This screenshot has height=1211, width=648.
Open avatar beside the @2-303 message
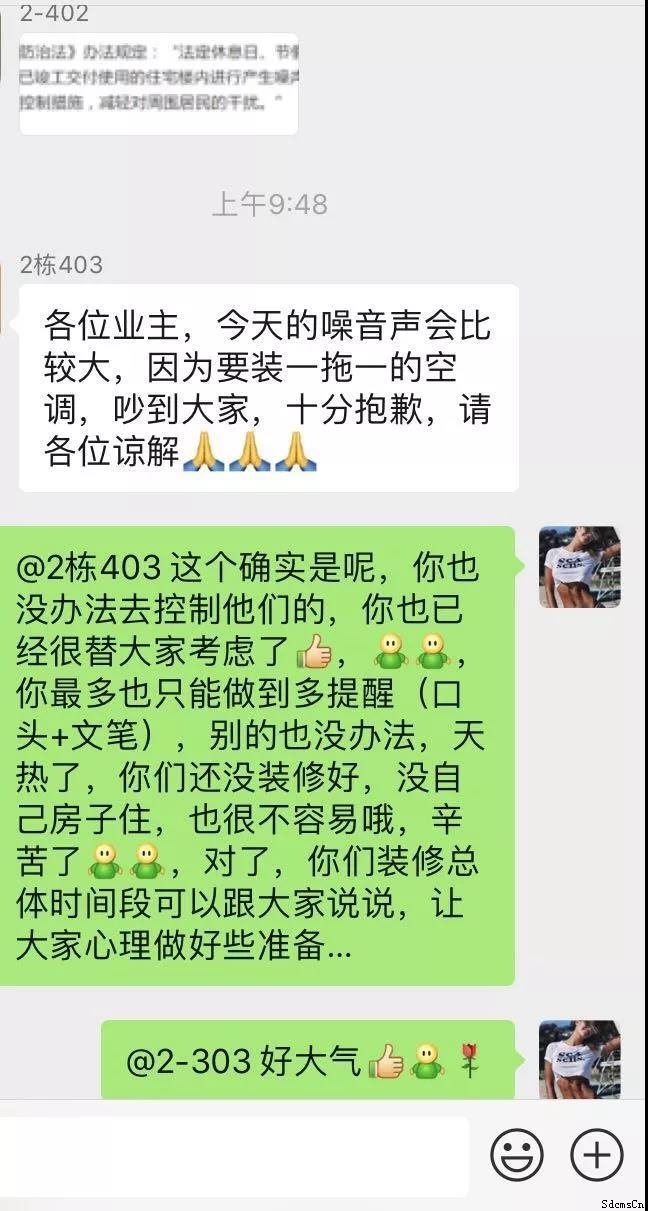click(x=579, y=1059)
